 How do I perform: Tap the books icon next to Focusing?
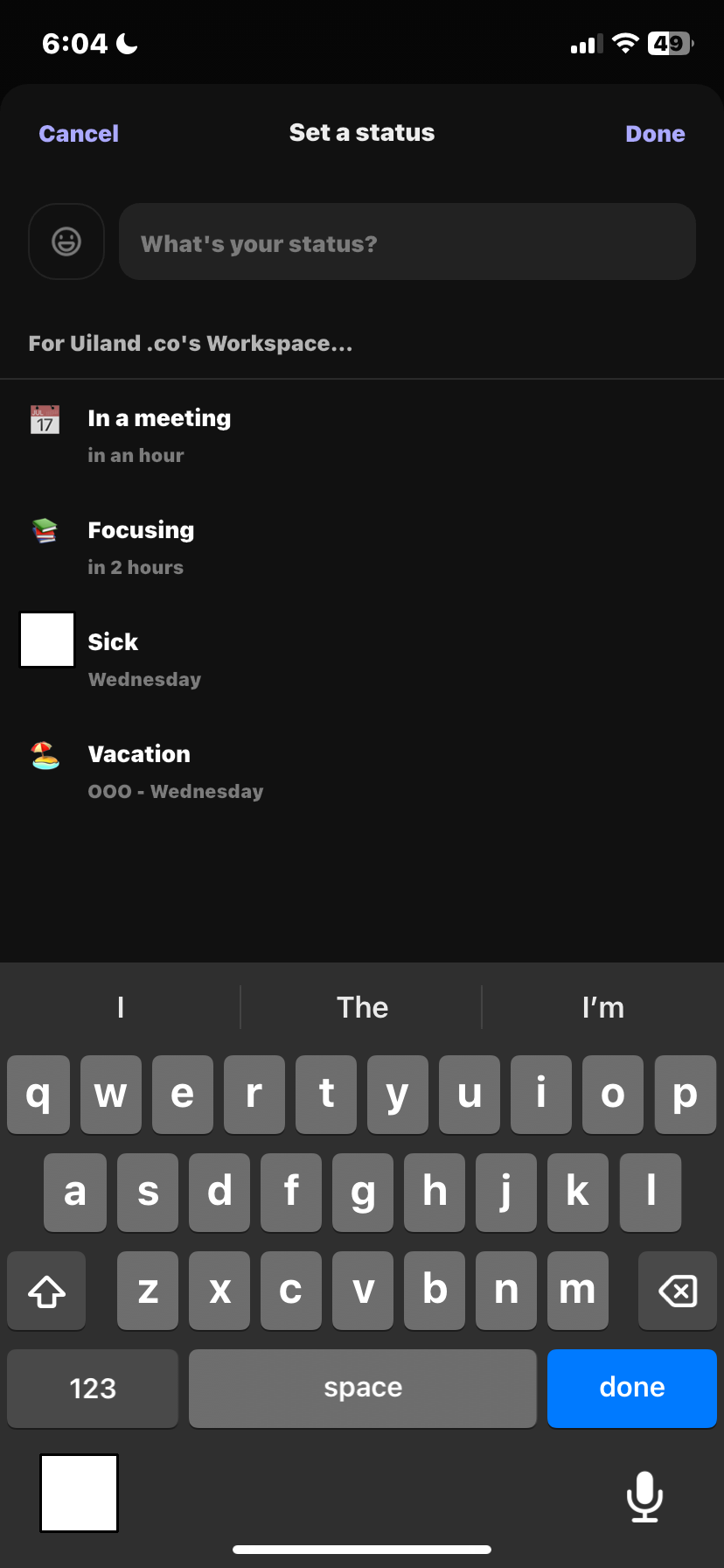[x=45, y=530]
